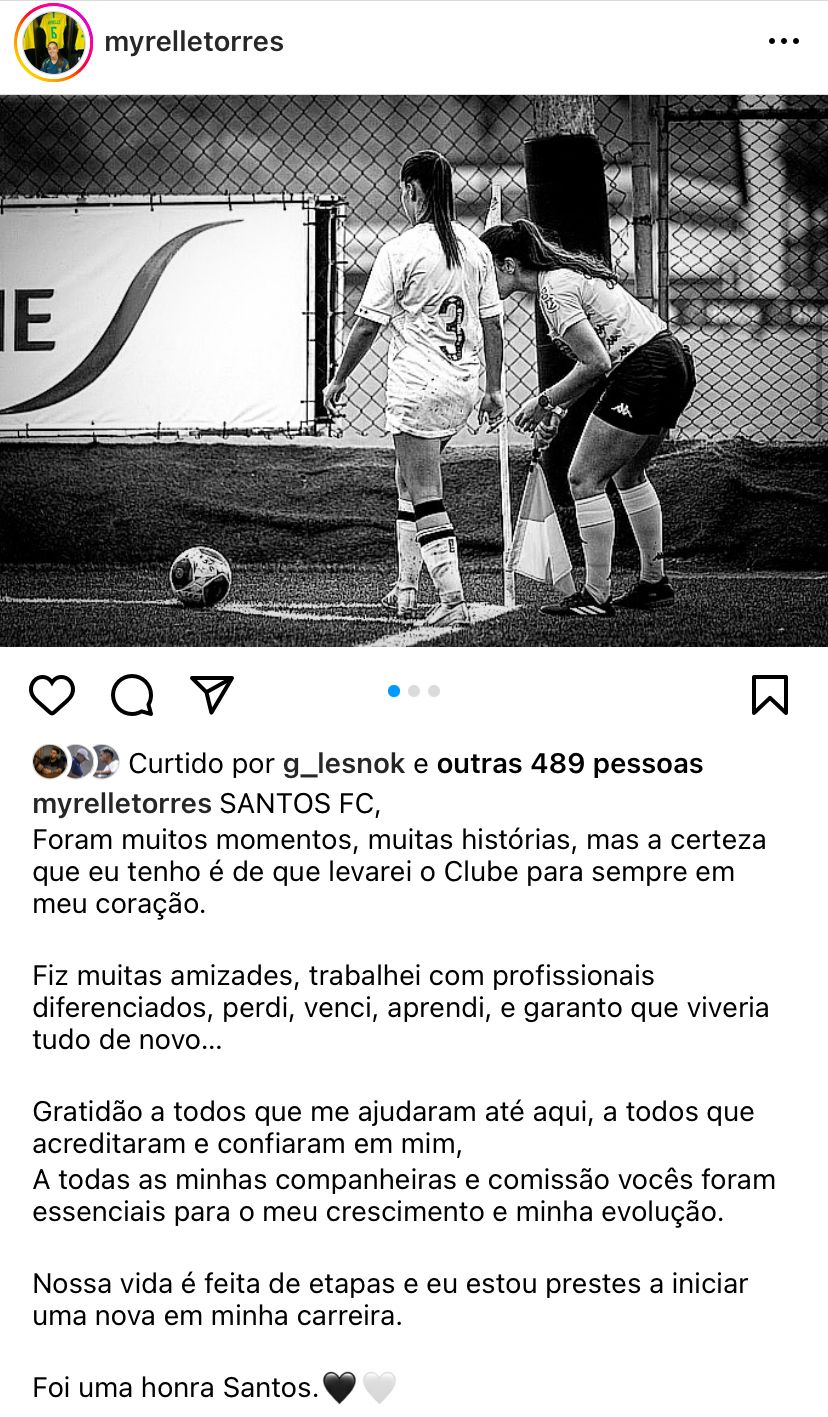Tap the post photo
The width and height of the screenshot is (828, 1417).
414,370
